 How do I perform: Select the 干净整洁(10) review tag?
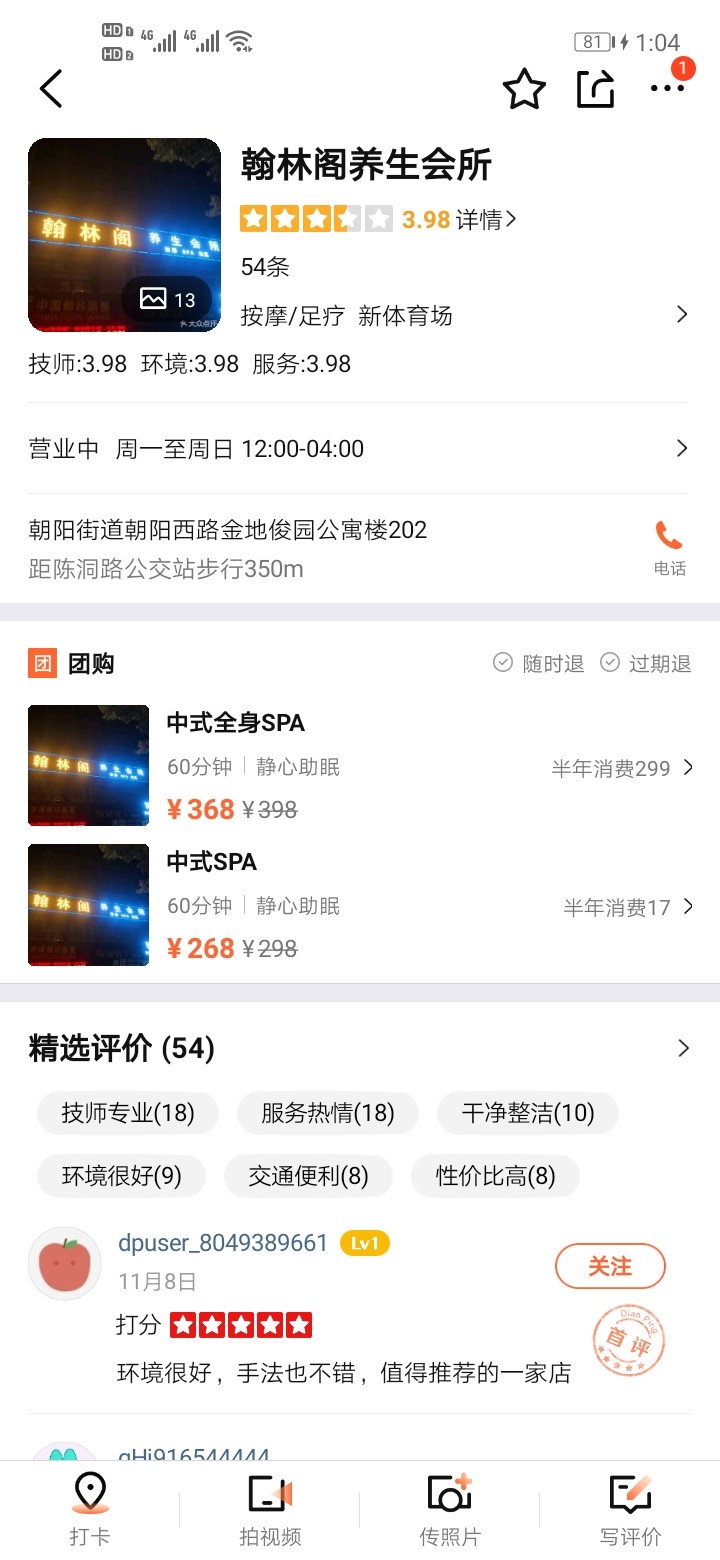(528, 1113)
